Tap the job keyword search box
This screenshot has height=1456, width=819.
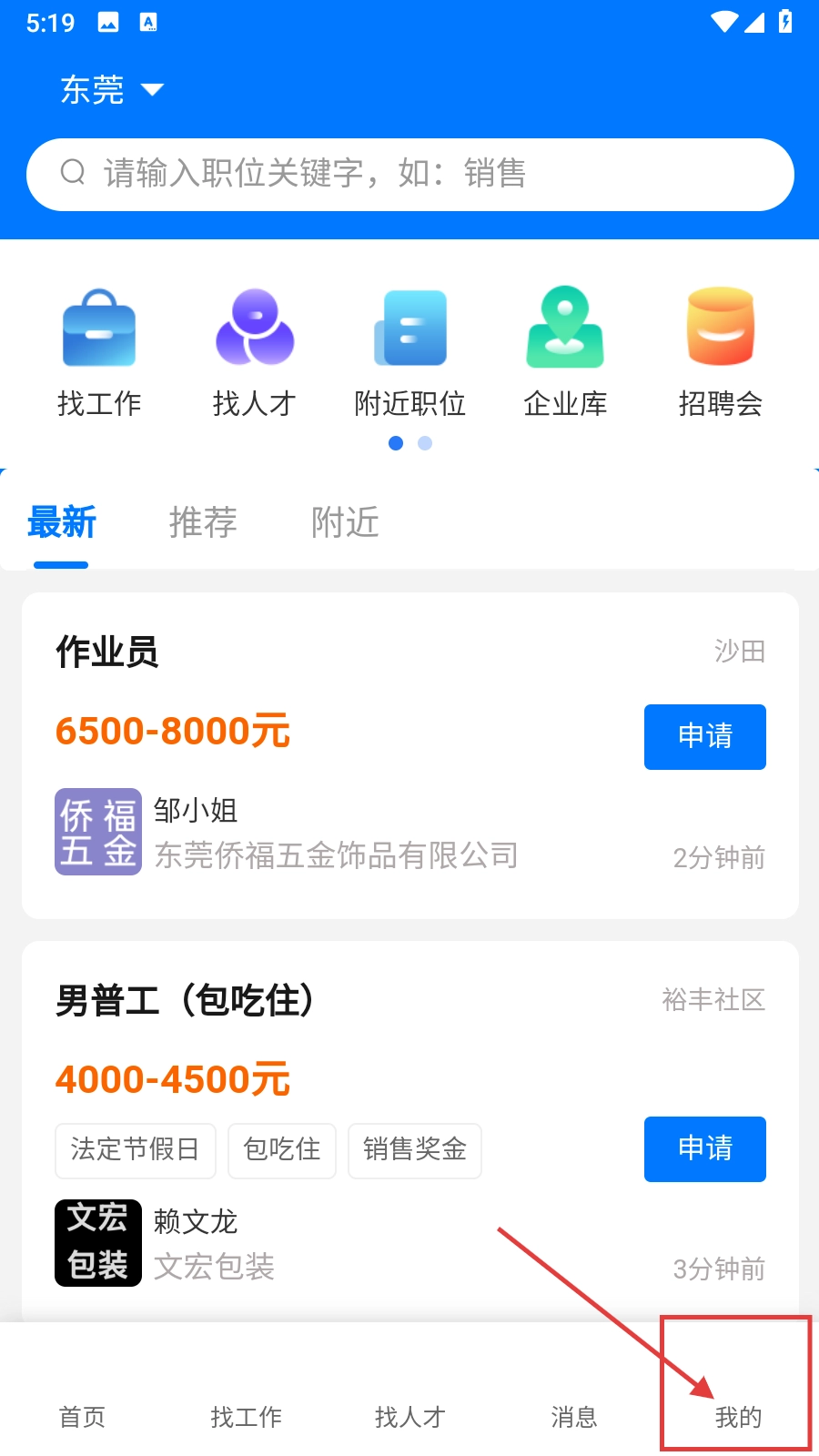tap(409, 174)
